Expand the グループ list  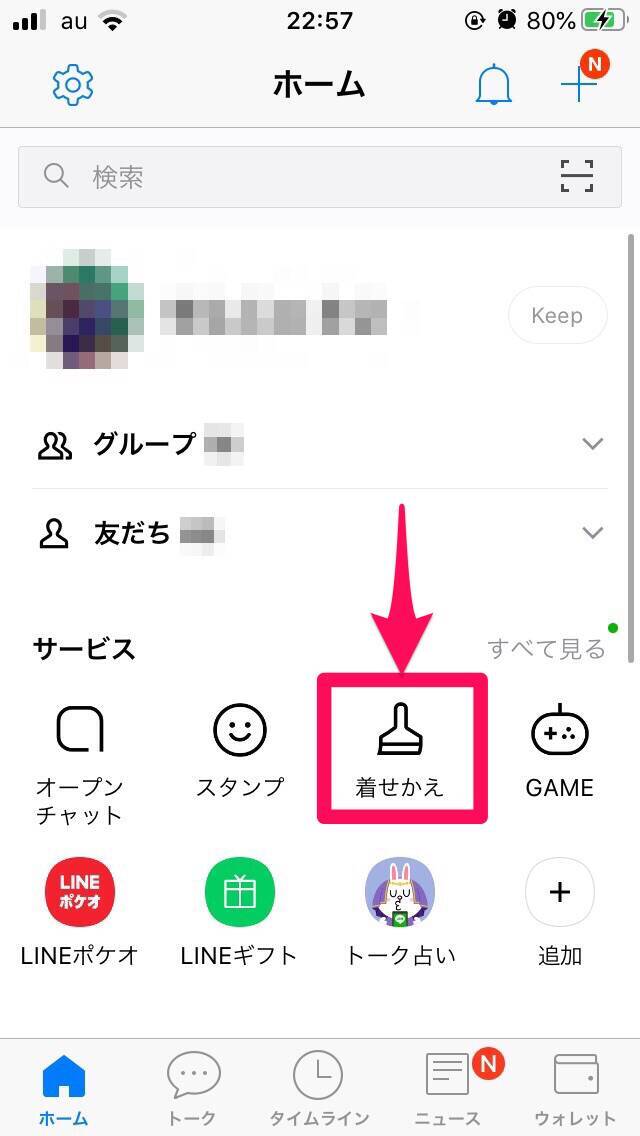[593, 444]
